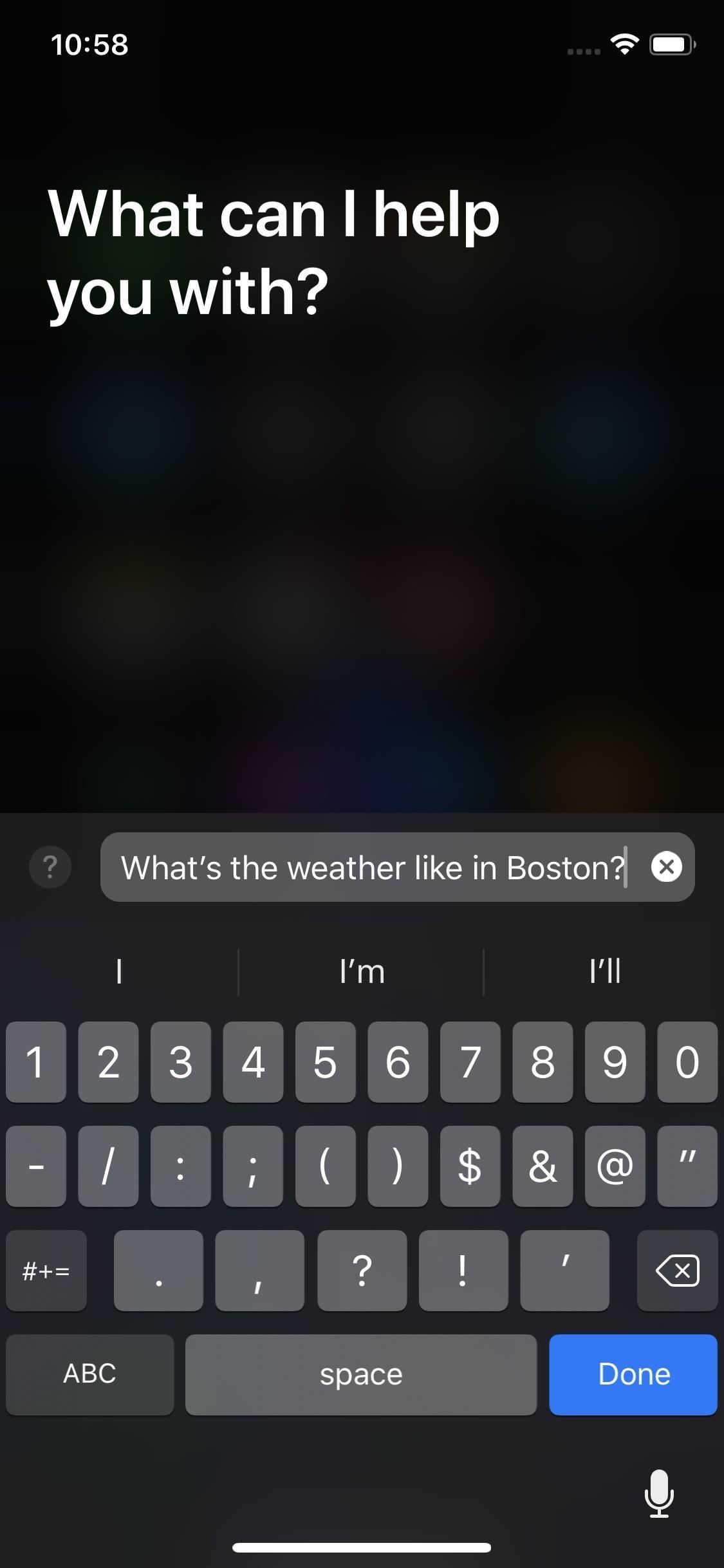Tap the exclamation mark key
This screenshot has height=1568, width=724.
tap(463, 1270)
